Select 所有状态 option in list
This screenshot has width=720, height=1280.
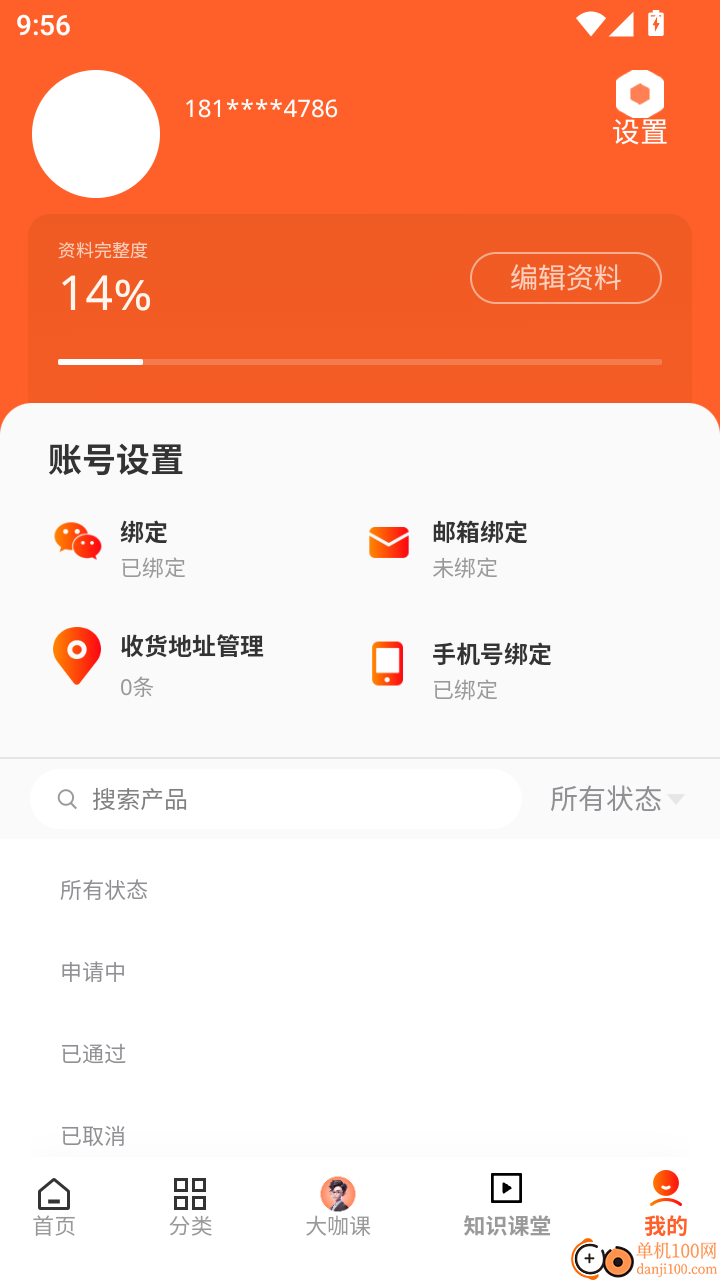pyautogui.click(x=104, y=890)
